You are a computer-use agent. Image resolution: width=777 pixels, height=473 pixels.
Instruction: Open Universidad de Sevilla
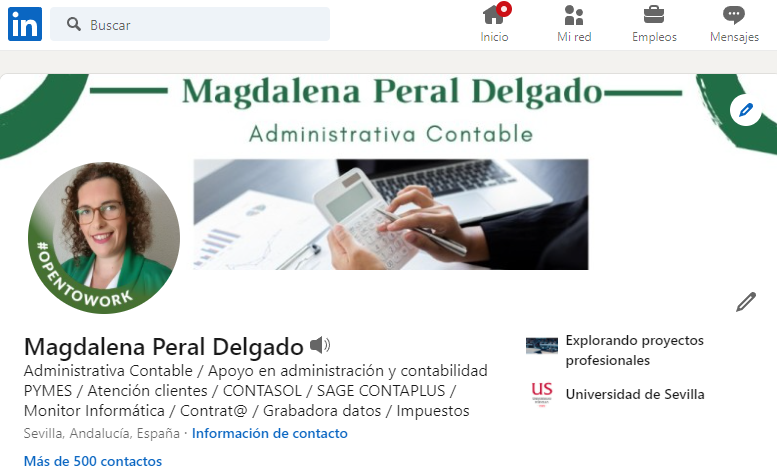(x=634, y=394)
